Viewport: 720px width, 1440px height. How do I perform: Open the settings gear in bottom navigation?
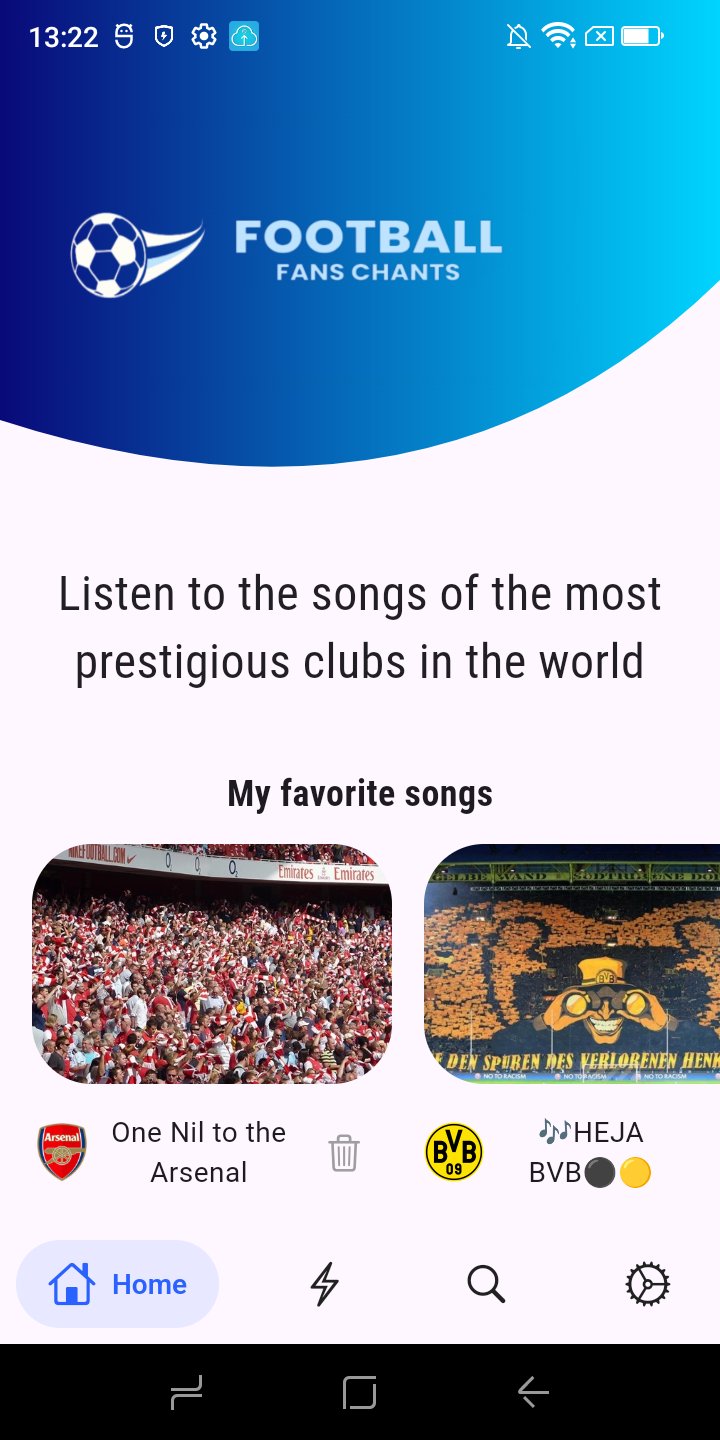(x=647, y=1283)
